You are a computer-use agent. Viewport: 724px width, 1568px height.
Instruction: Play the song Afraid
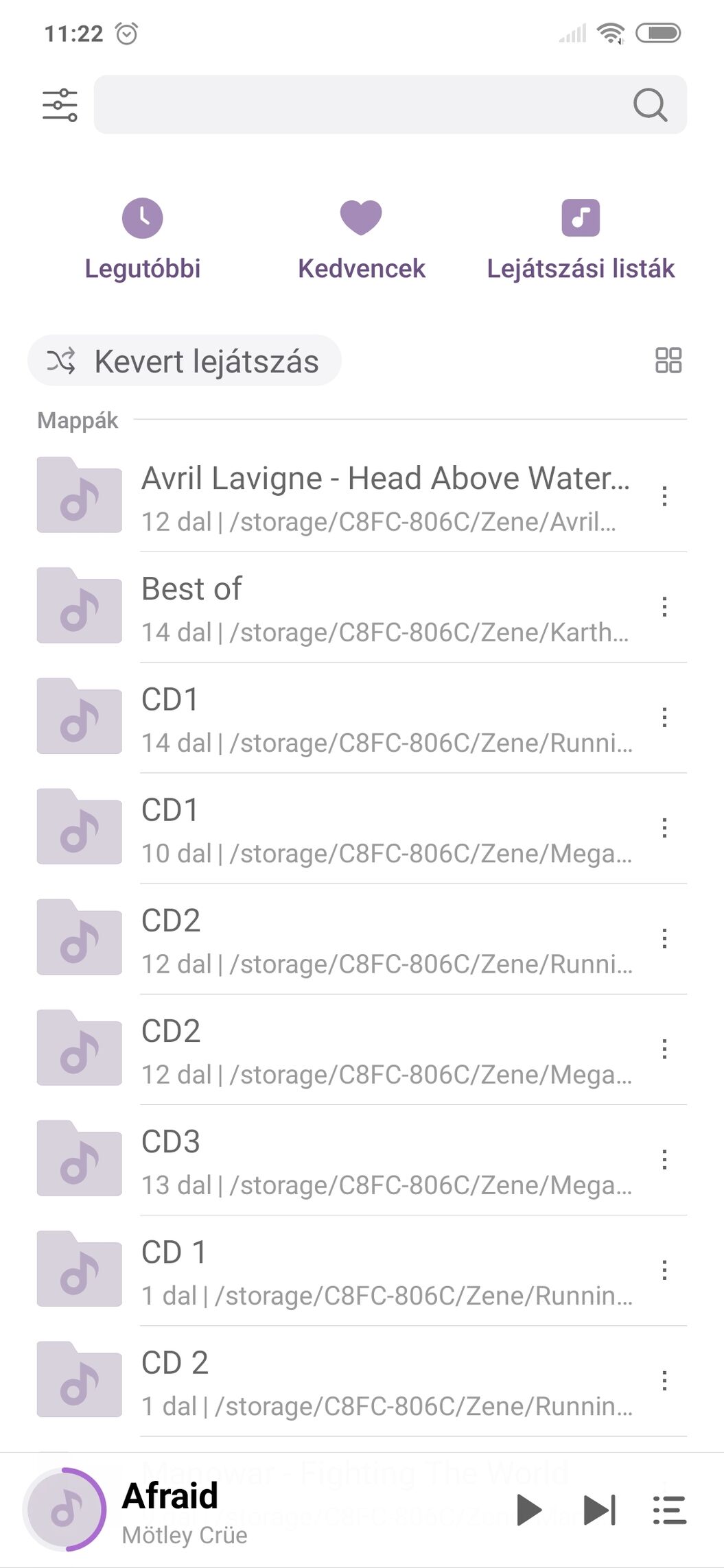click(x=528, y=1510)
